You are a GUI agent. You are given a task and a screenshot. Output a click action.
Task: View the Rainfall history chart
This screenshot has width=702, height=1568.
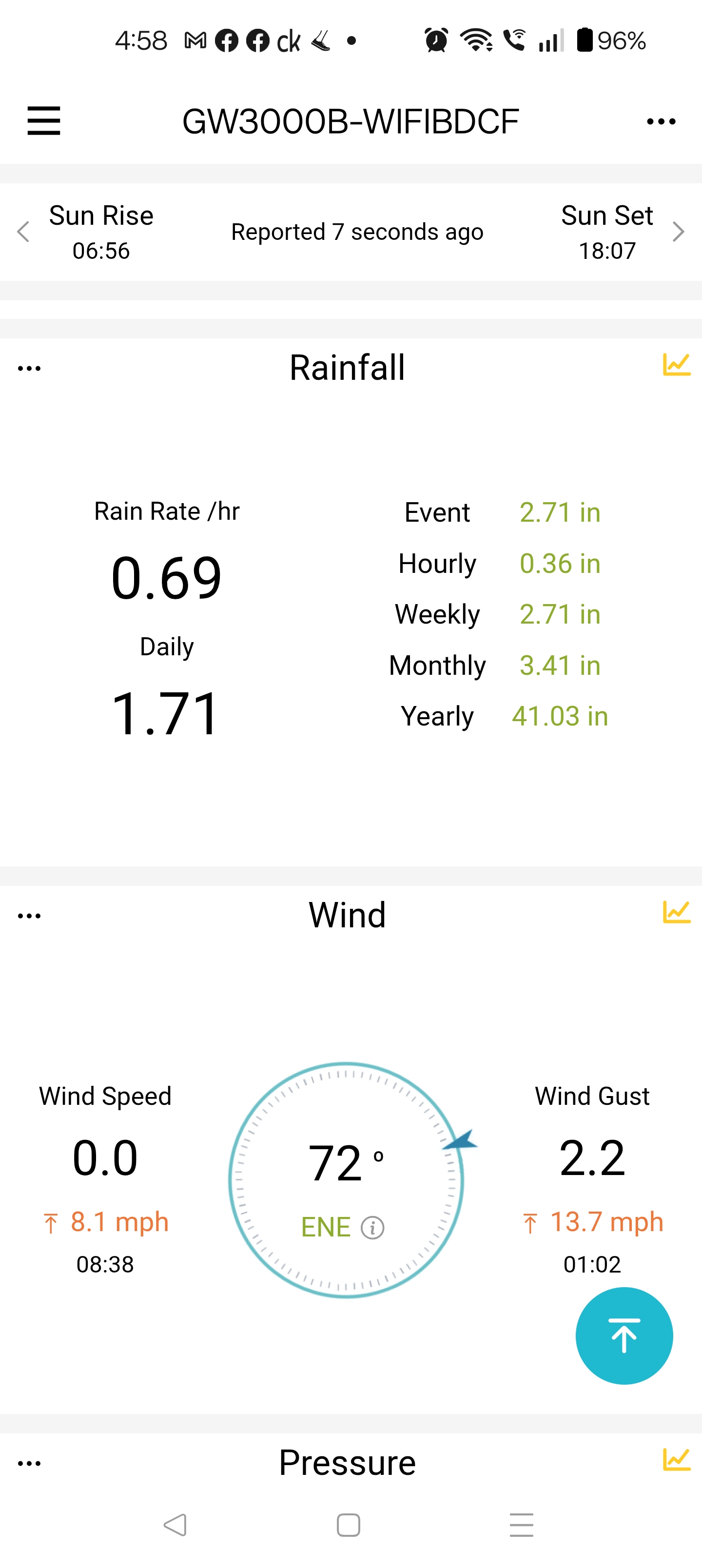676,365
